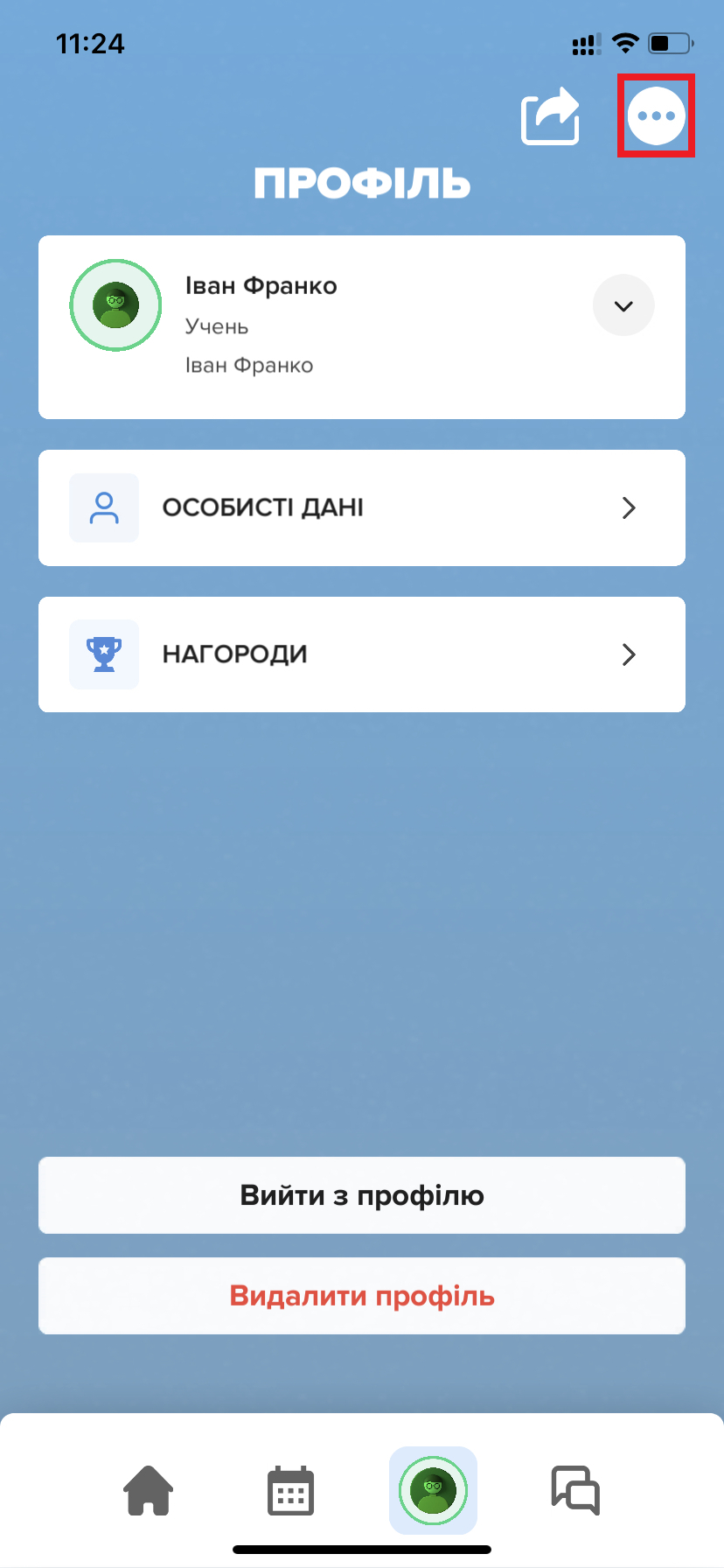
Task: Switch to the calendar tab
Action: pos(290,1490)
